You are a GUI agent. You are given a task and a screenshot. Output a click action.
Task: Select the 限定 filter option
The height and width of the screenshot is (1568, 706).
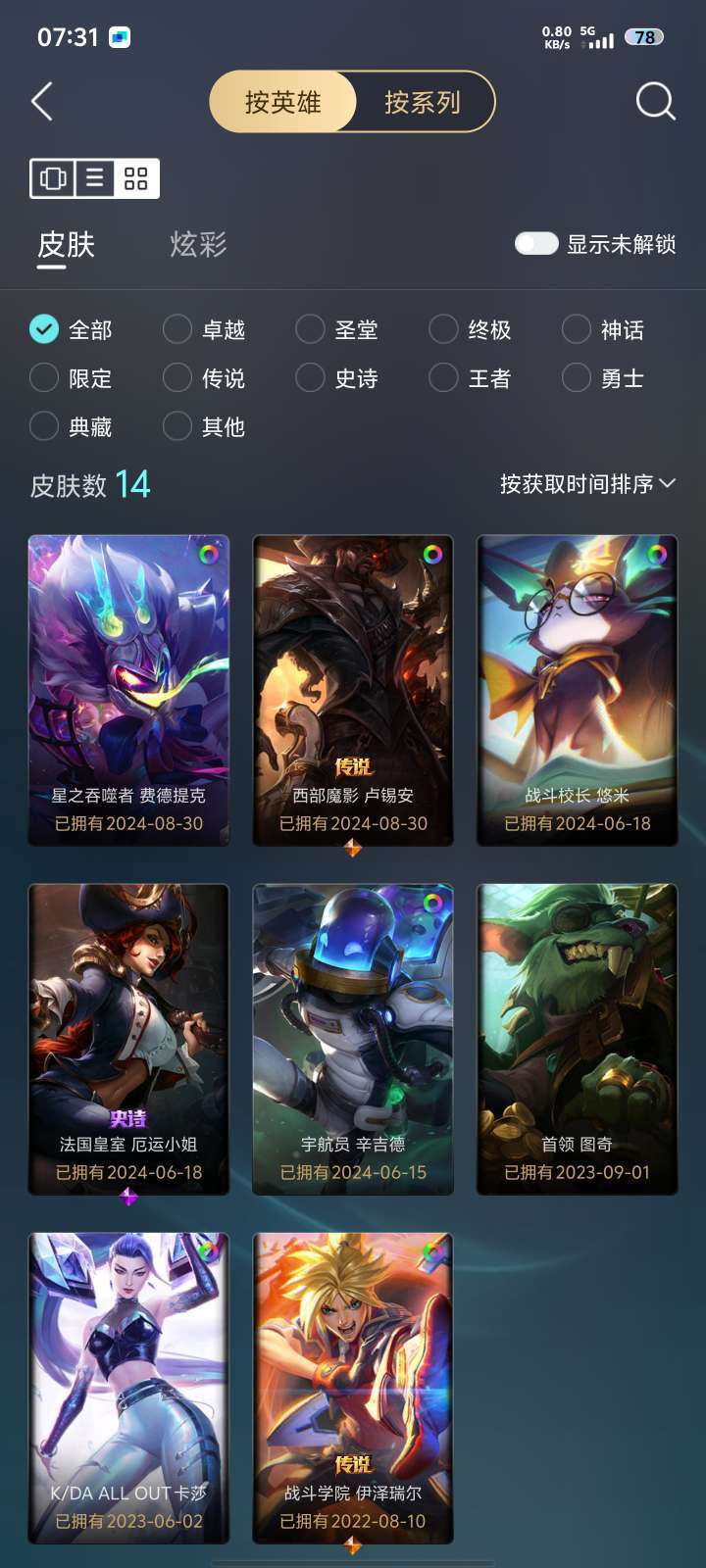71,378
